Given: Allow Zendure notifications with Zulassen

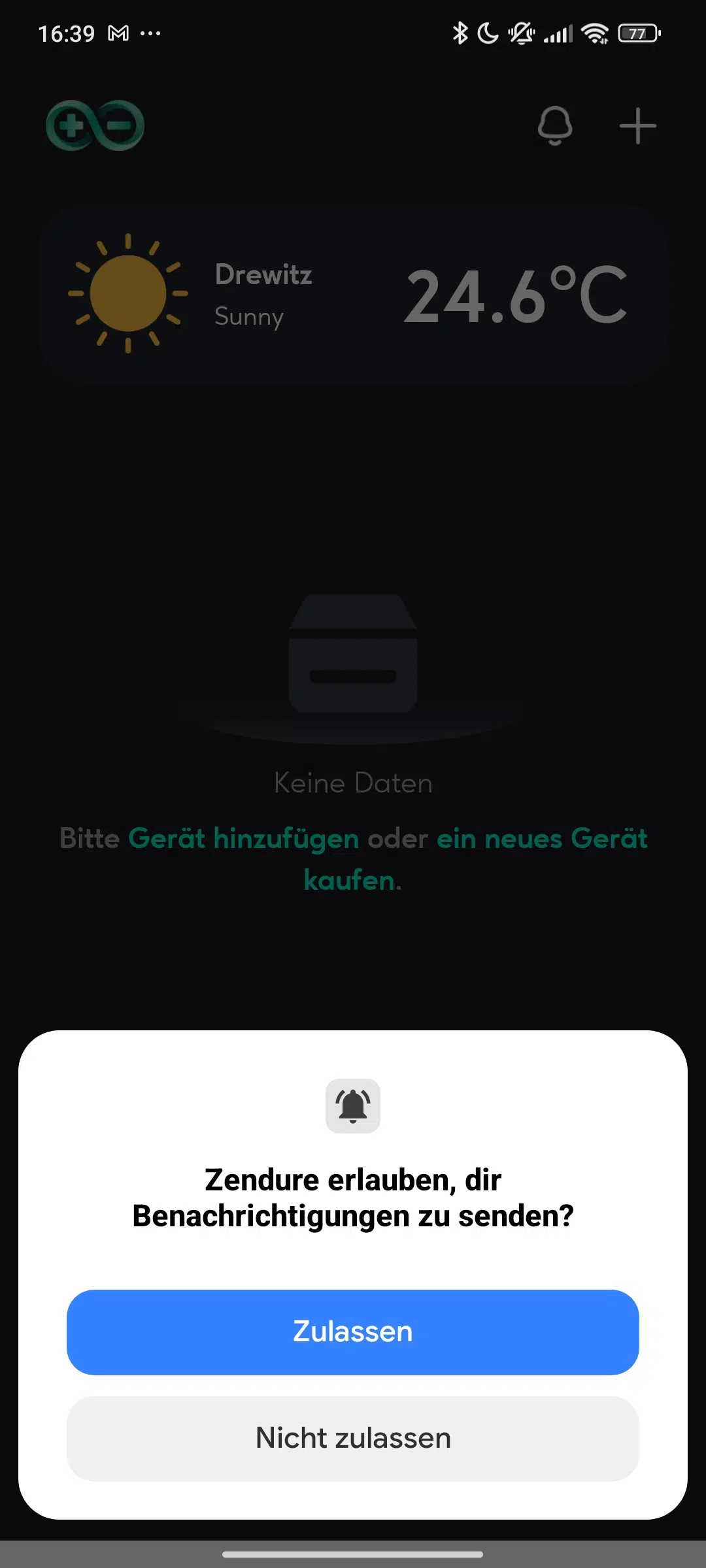Looking at the screenshot, I should click(353, 1332).
